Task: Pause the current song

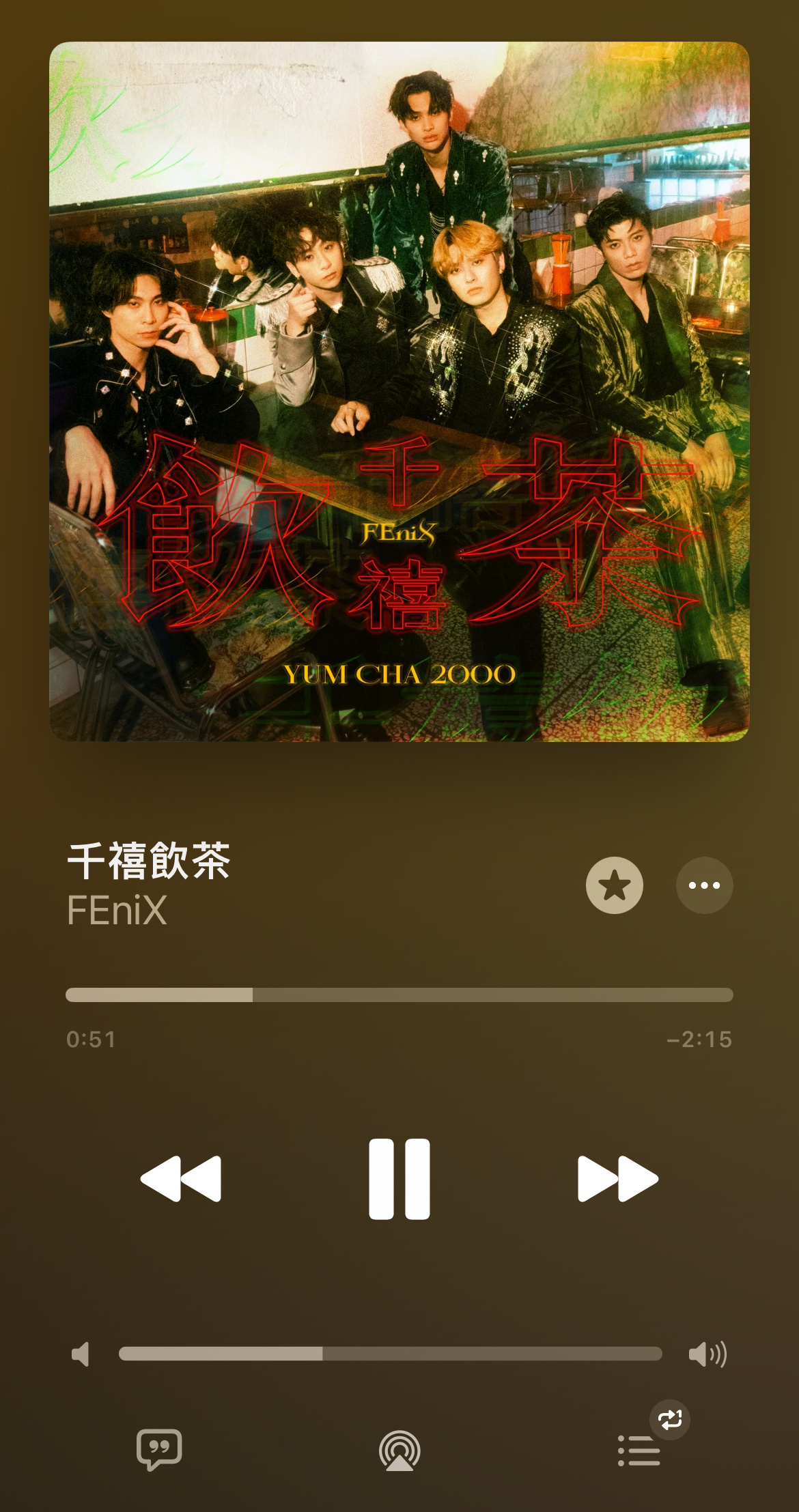Action: (x=399, y=1179)
